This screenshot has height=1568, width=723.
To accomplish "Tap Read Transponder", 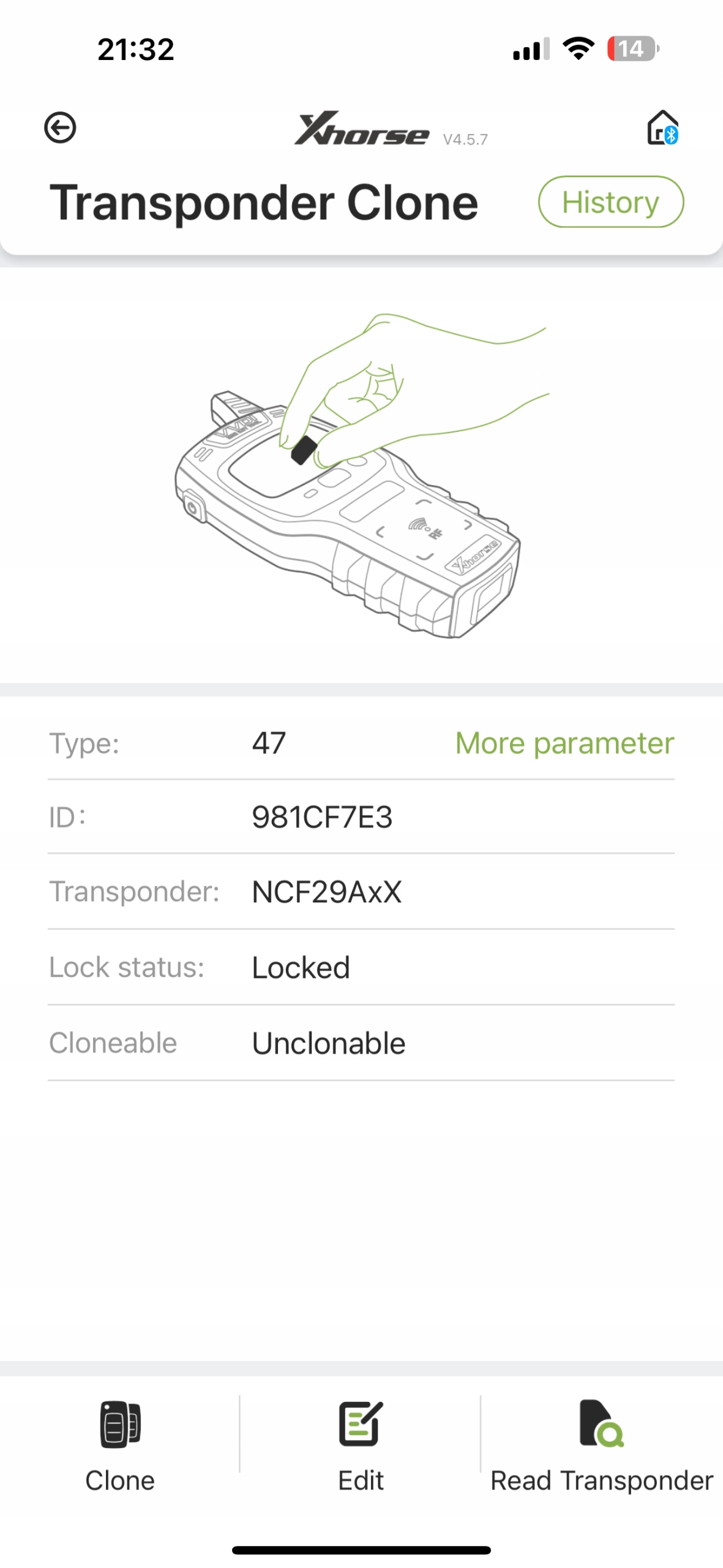I will 602,1445.
